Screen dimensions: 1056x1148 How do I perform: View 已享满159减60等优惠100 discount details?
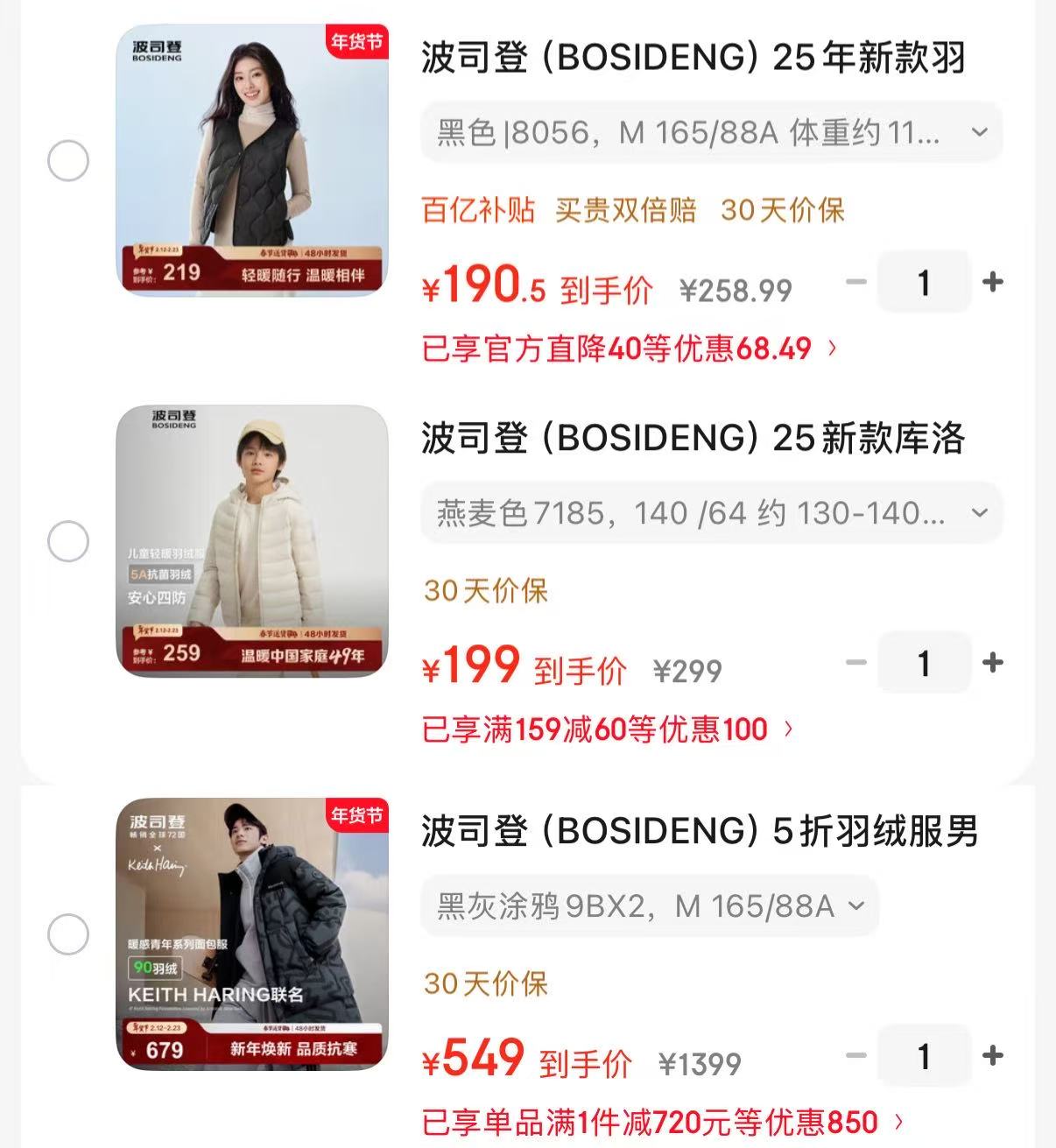[608, 729]
